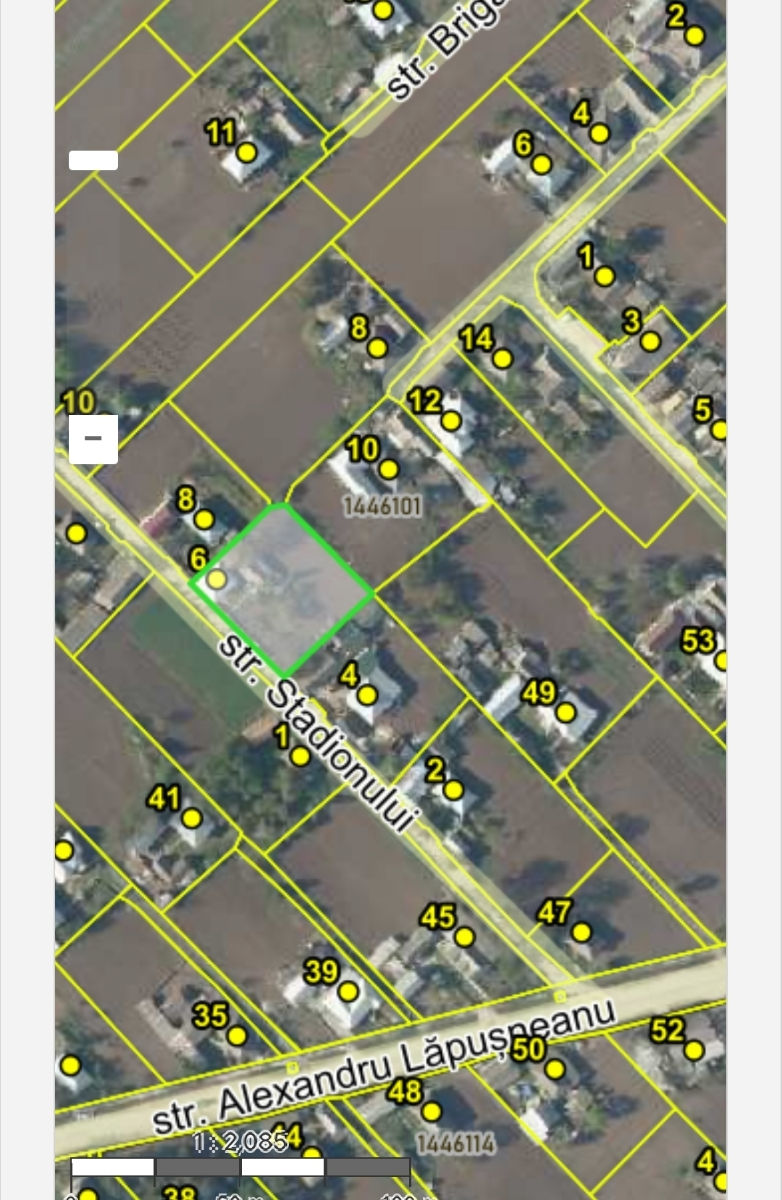Zoom out the map with the minus button
Image resolution: width=782 pixels, height=1200 pixels.
(93, 439)
